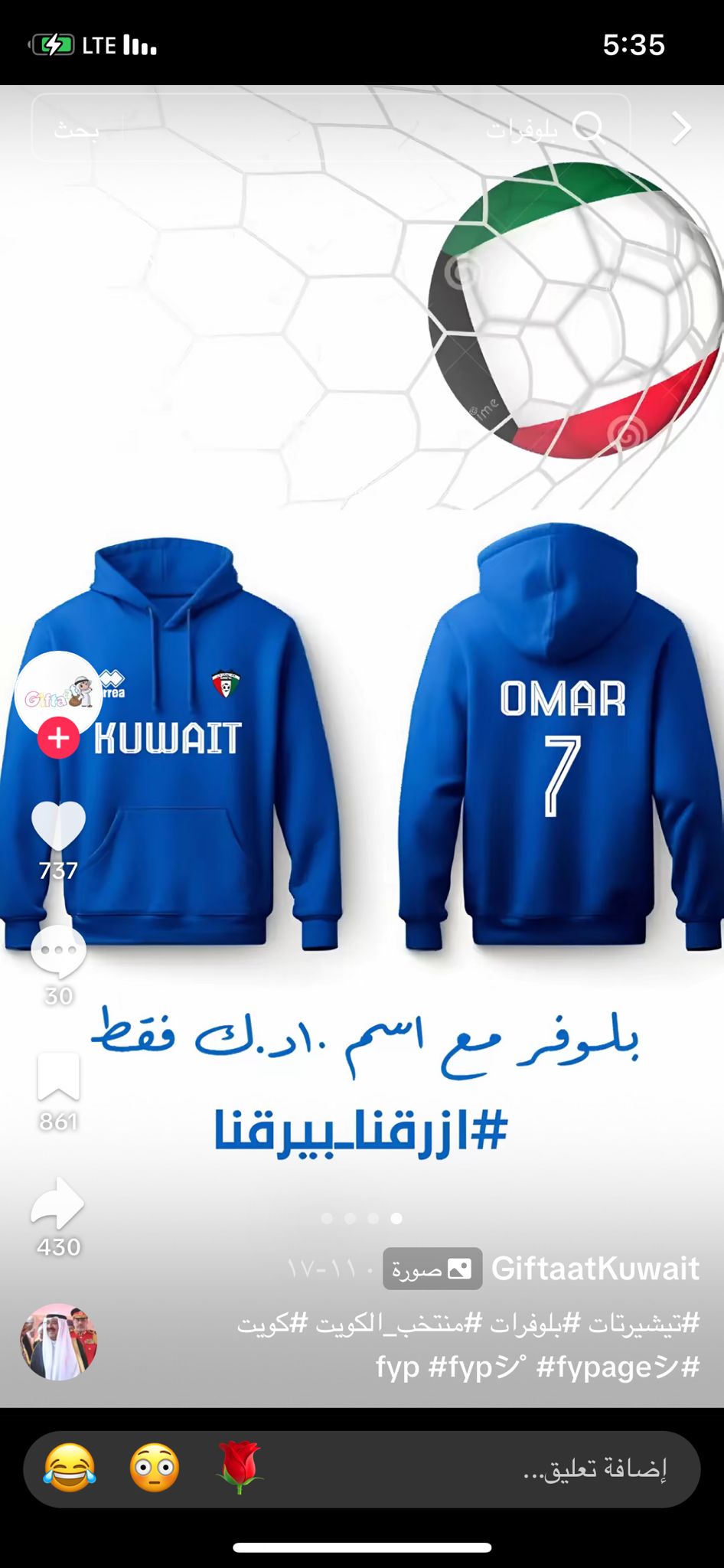This screenshot has width=724, height=1568.
Task: Like this post with the heart
Action: [58, 825]
